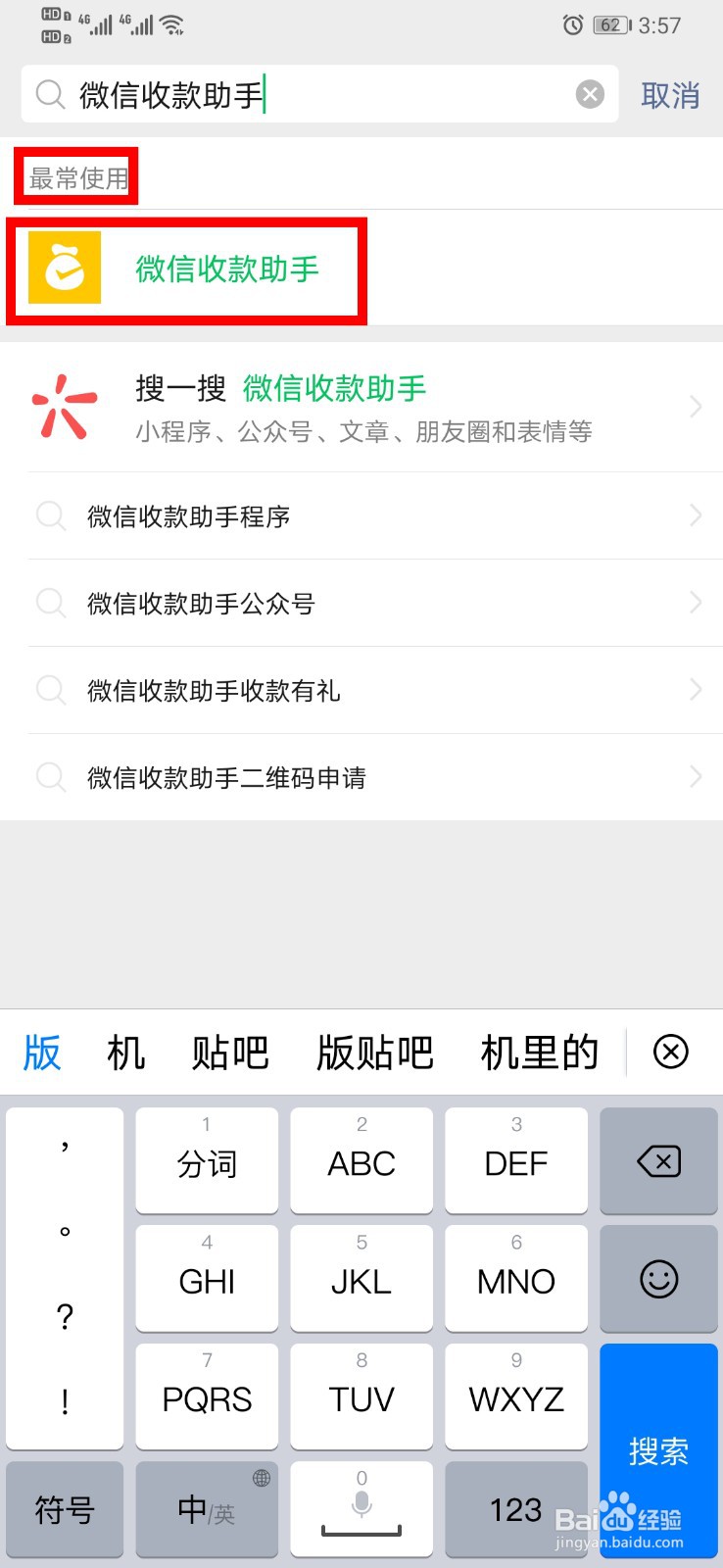Dismiss candidate bar with the circled X
The height and width of the screenshot is (1568, 723).
(x=670, y=1052)
